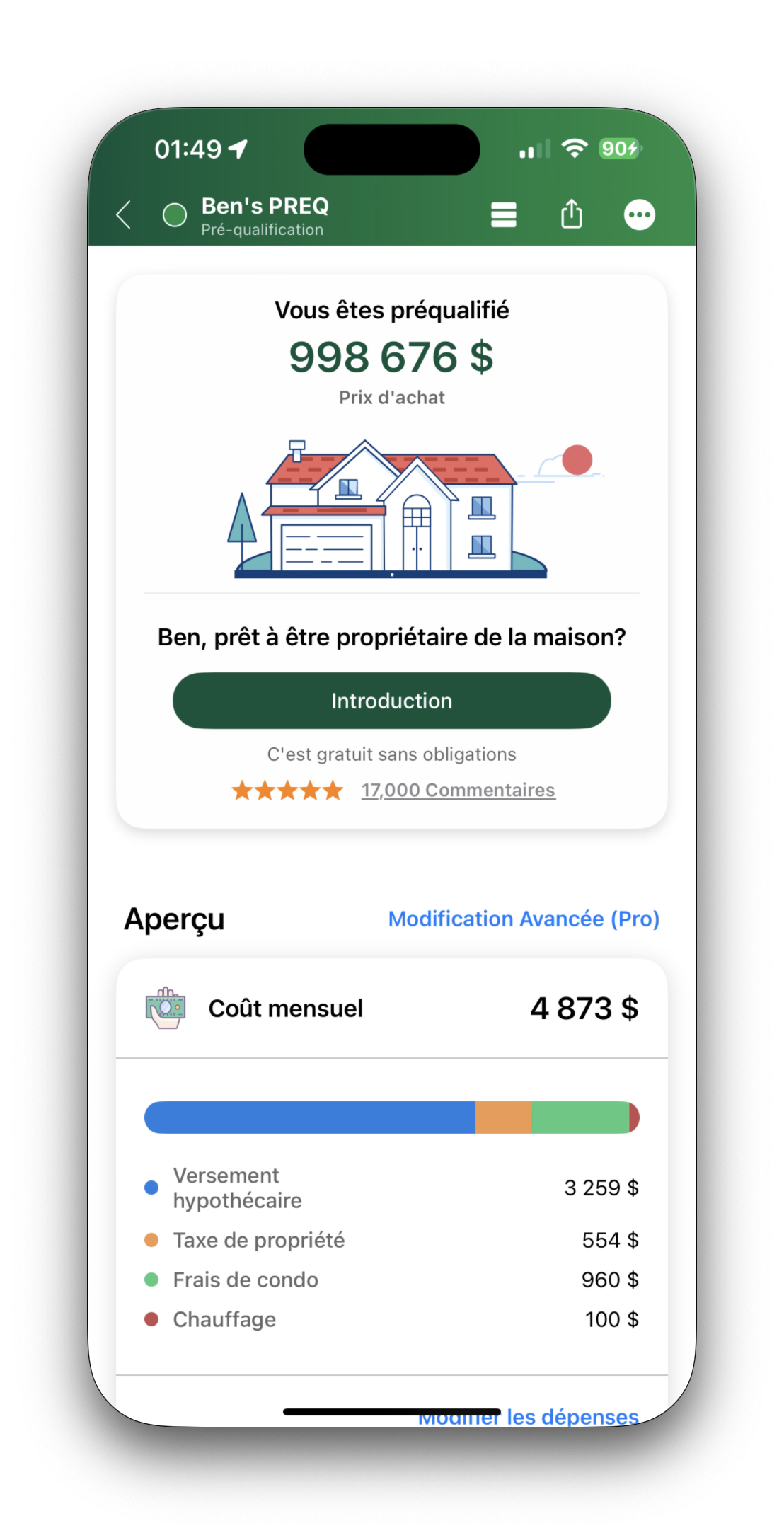Open the hamburger list menu

pyautogui.click(x=503, y=214)
